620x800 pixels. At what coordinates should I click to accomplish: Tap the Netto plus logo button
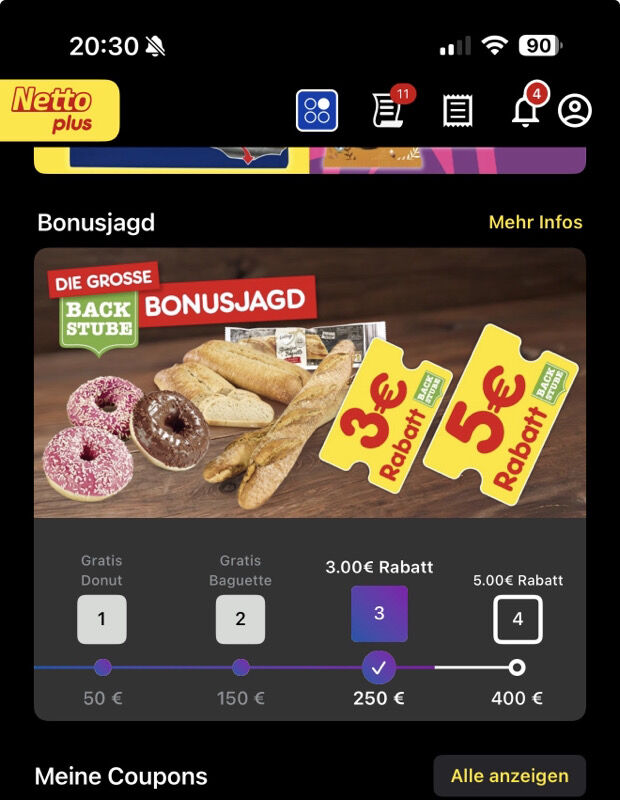[x=58, y=110]
